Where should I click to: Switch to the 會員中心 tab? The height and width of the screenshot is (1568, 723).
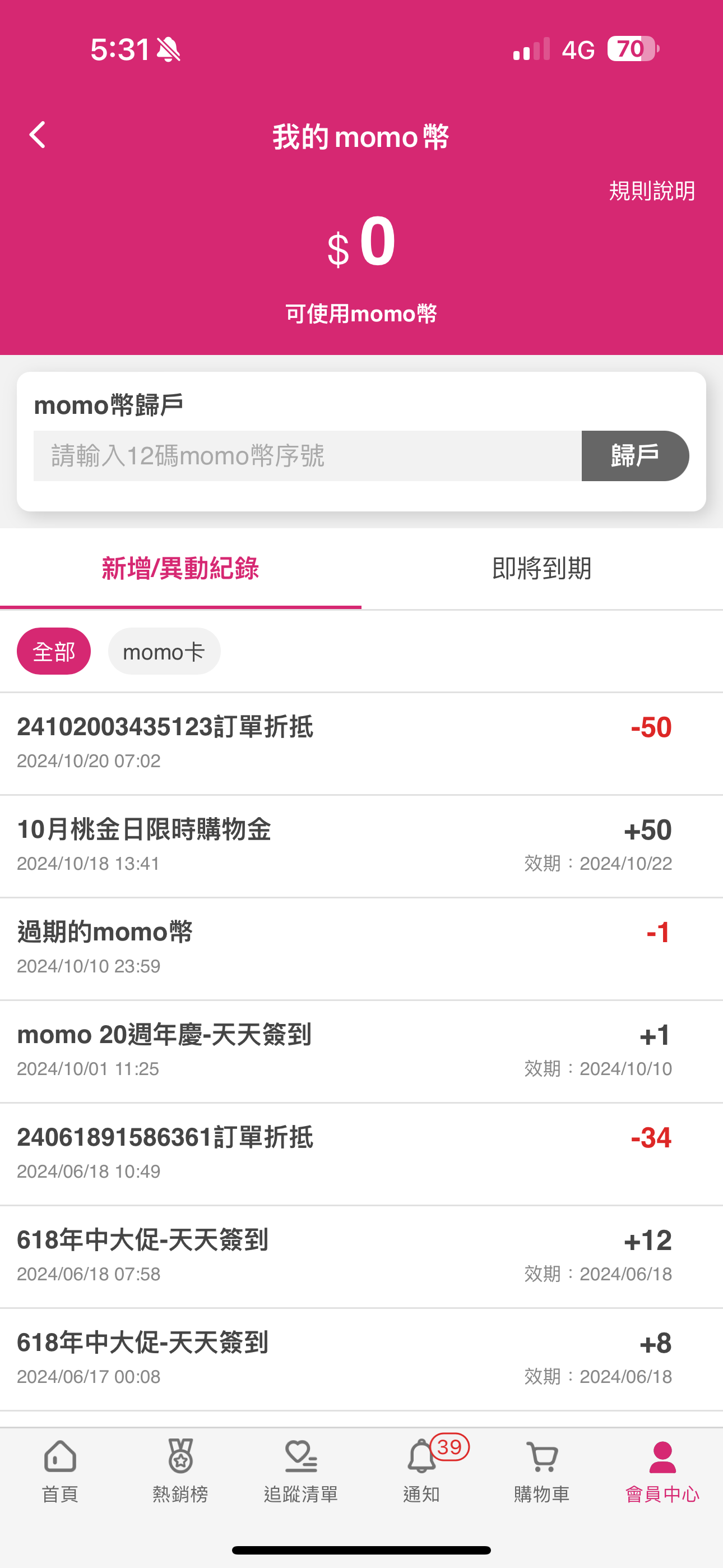662,1469
